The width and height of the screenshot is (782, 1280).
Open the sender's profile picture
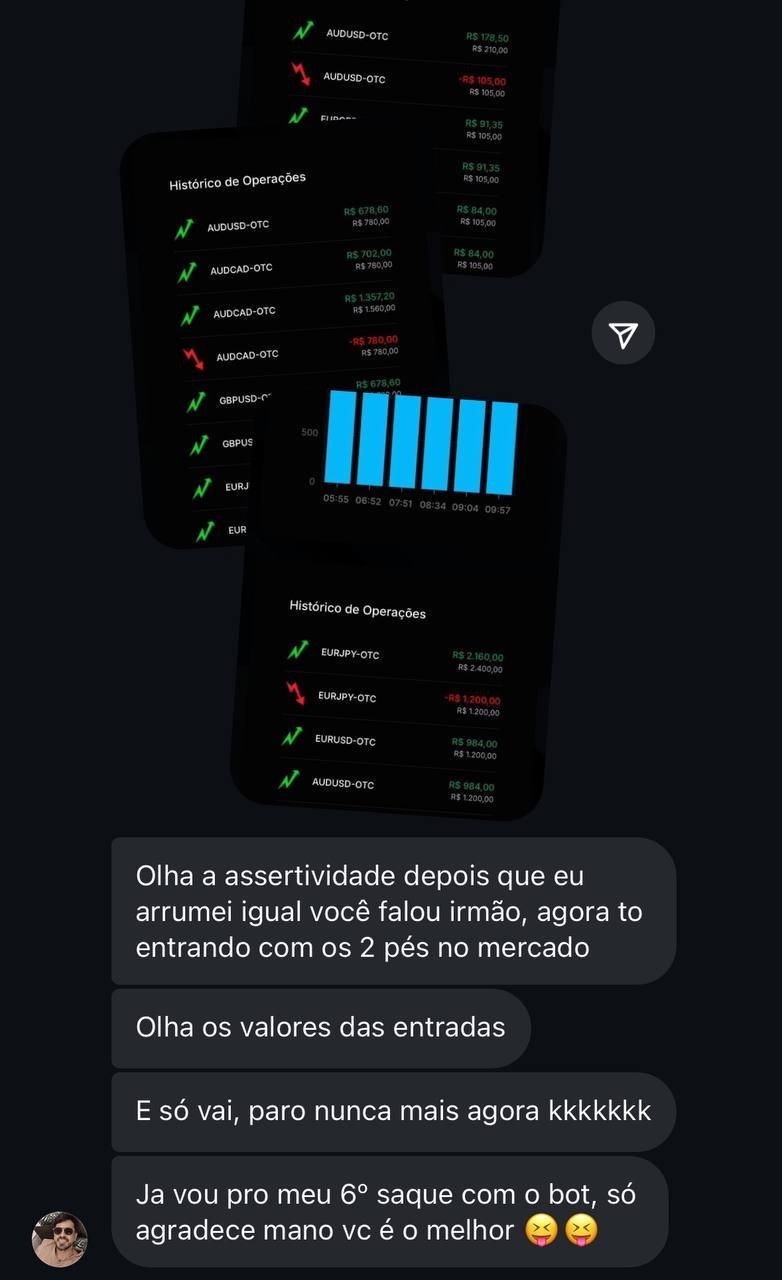(x=60, y=1239)
